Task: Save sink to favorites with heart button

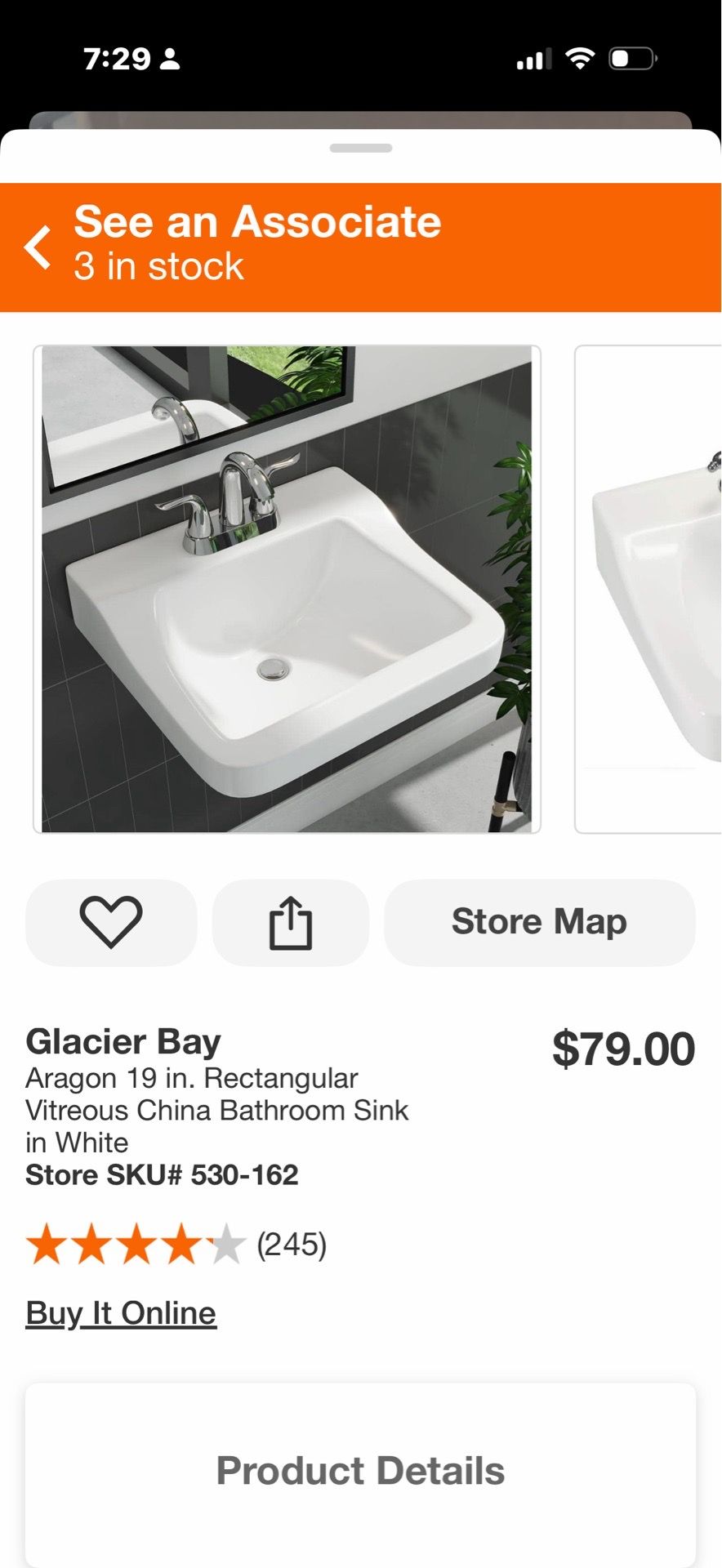Action: pos(111,922)
